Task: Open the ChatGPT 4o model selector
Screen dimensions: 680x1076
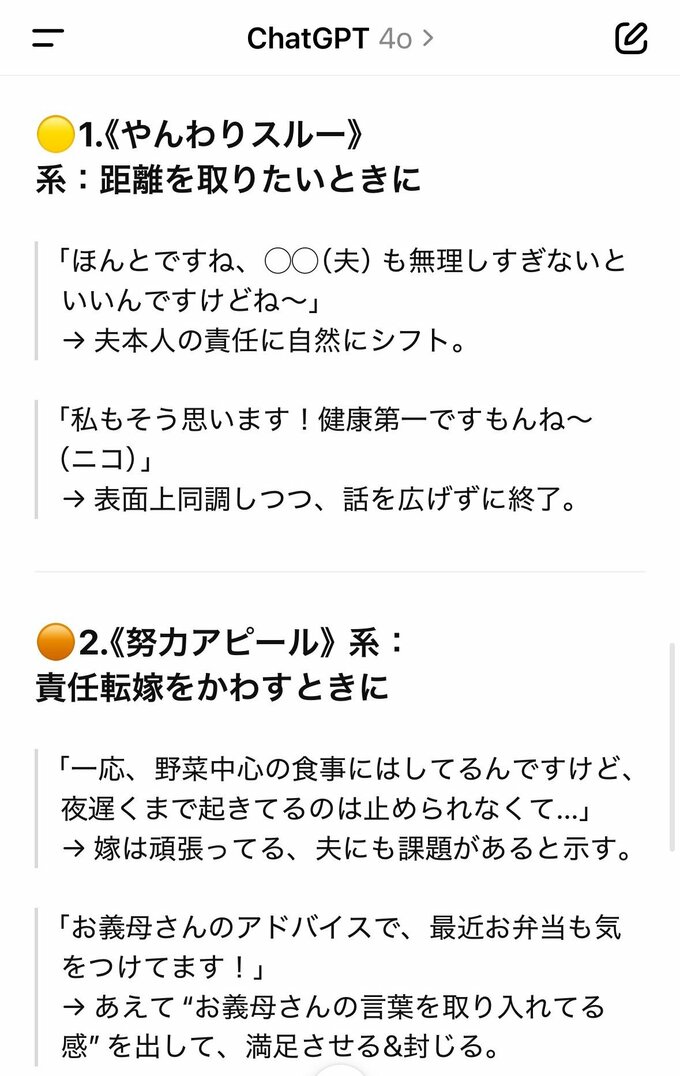Action: tap(340, 39)
